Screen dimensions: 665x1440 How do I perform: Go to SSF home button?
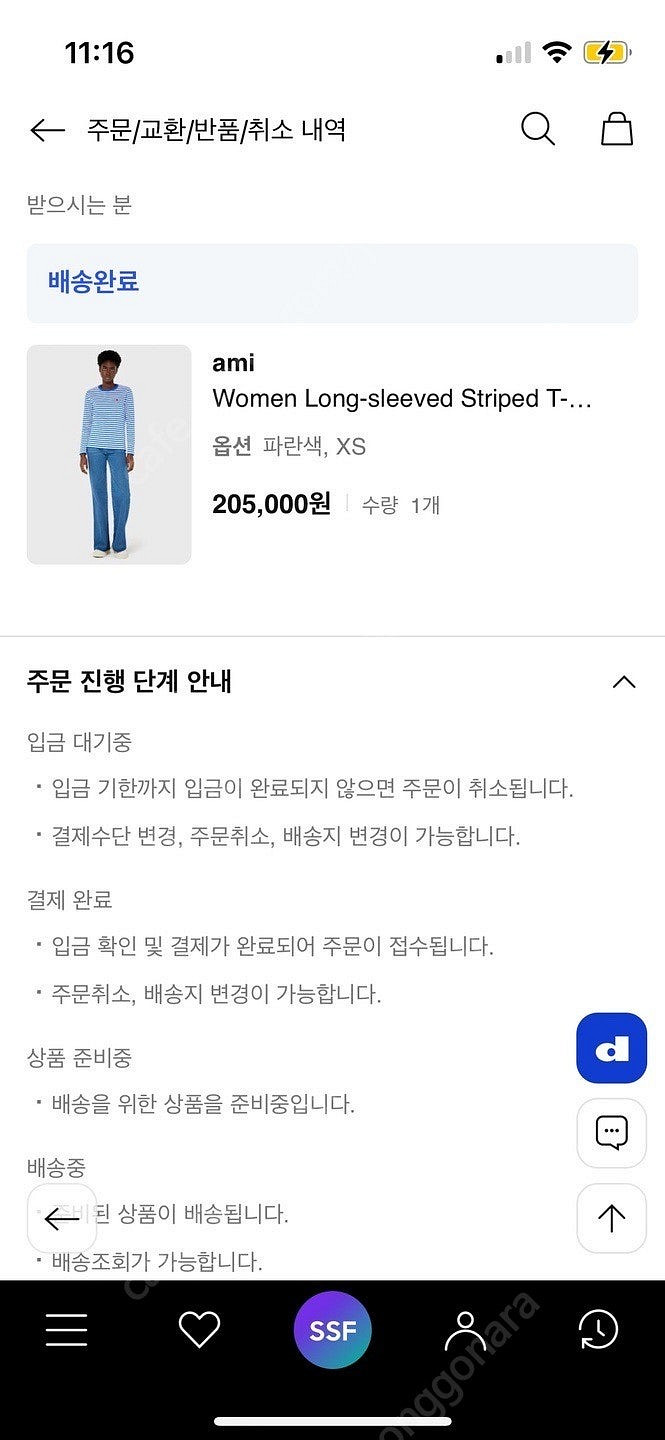coord(332,1330)
